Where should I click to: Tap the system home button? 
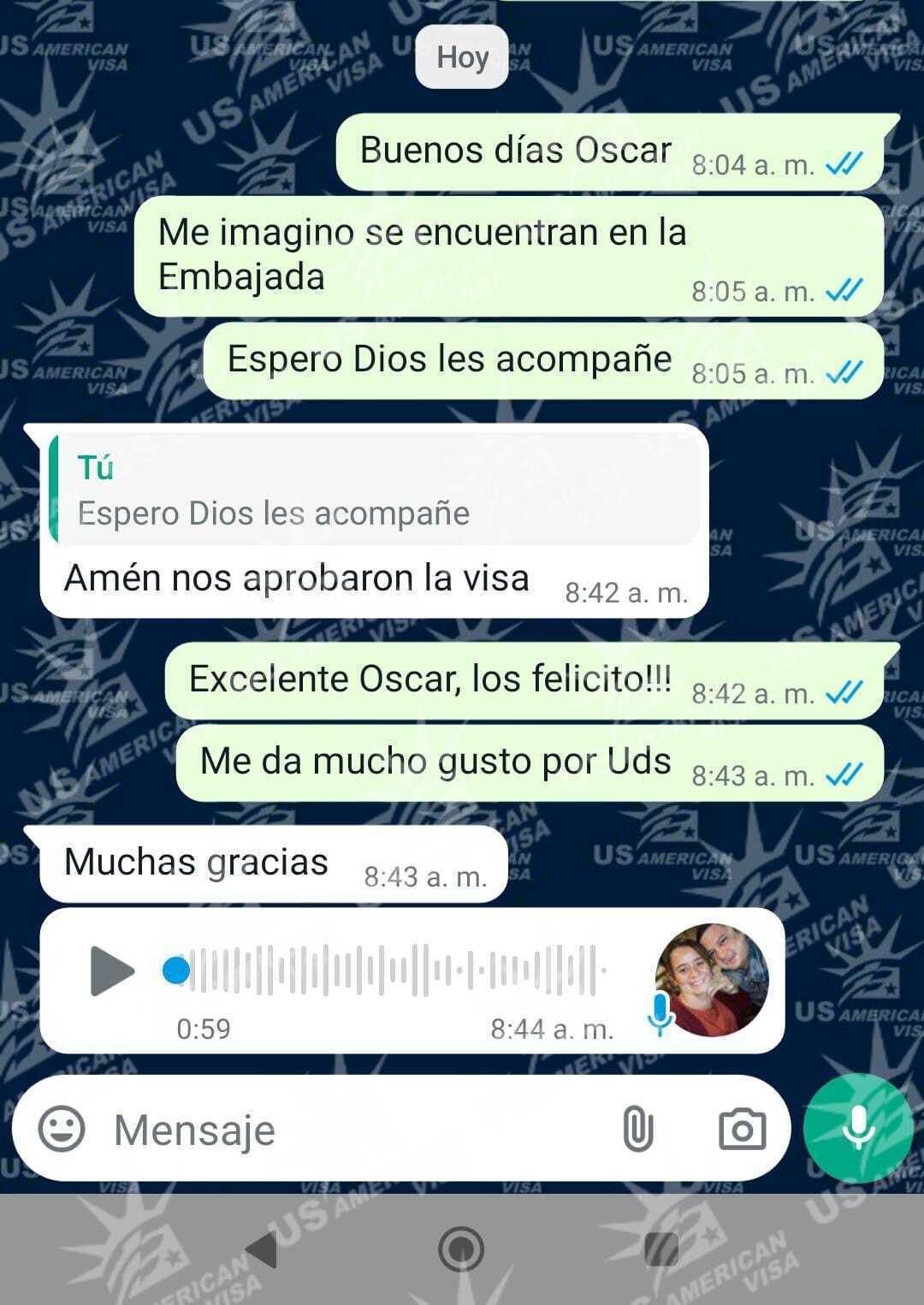461,1250
